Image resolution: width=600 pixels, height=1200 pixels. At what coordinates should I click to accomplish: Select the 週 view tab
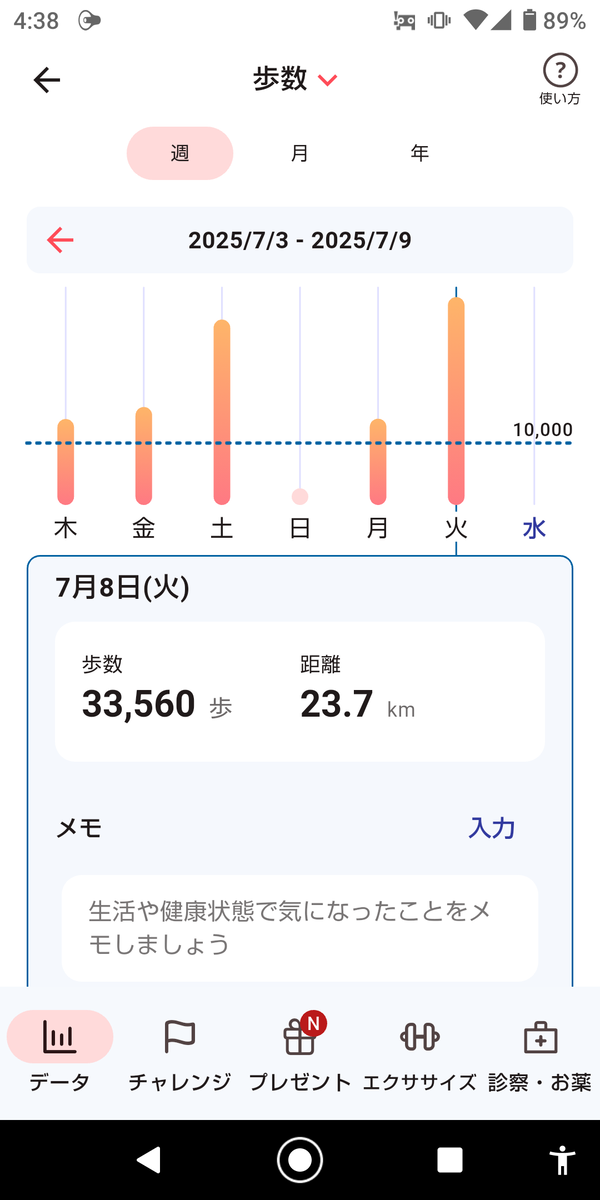click(x=180, y=153)
